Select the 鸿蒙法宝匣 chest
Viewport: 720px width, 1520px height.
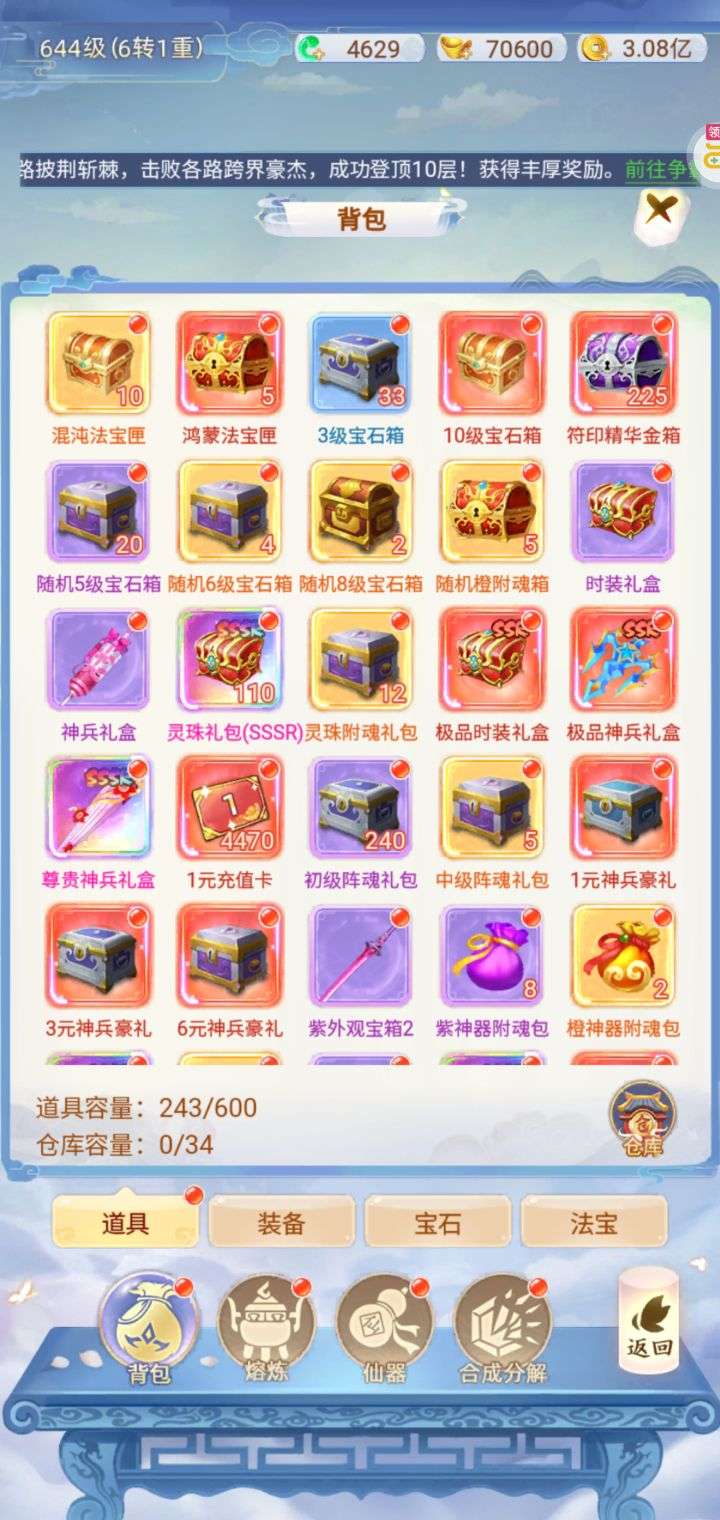point(230,364)
